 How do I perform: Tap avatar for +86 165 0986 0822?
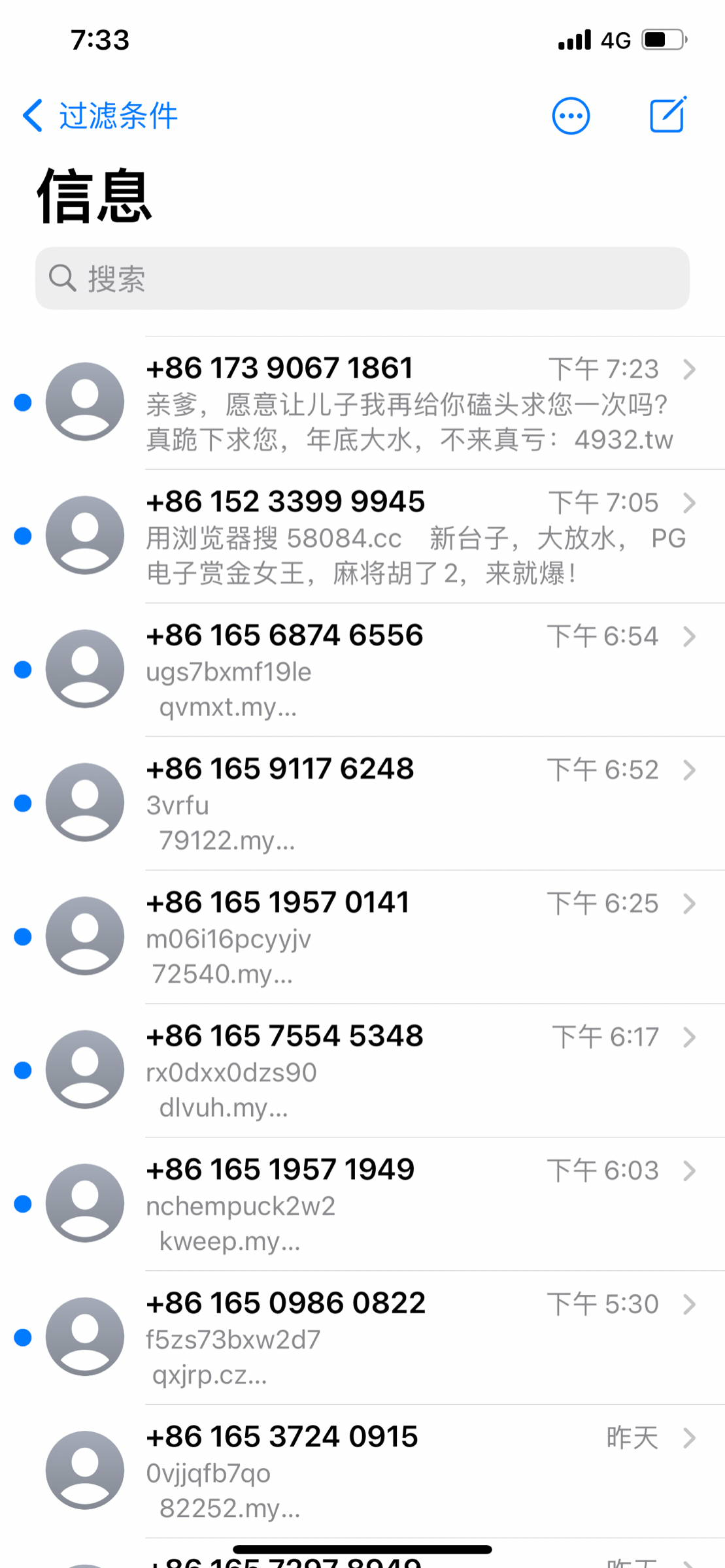click(84, 1336)
